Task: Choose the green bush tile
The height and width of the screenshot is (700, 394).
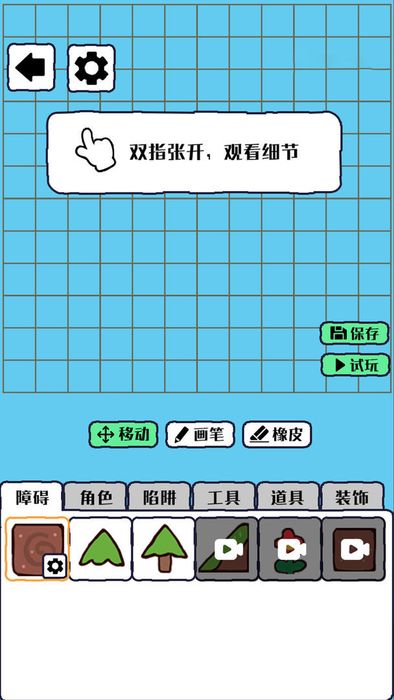Action: click(101, 549)
